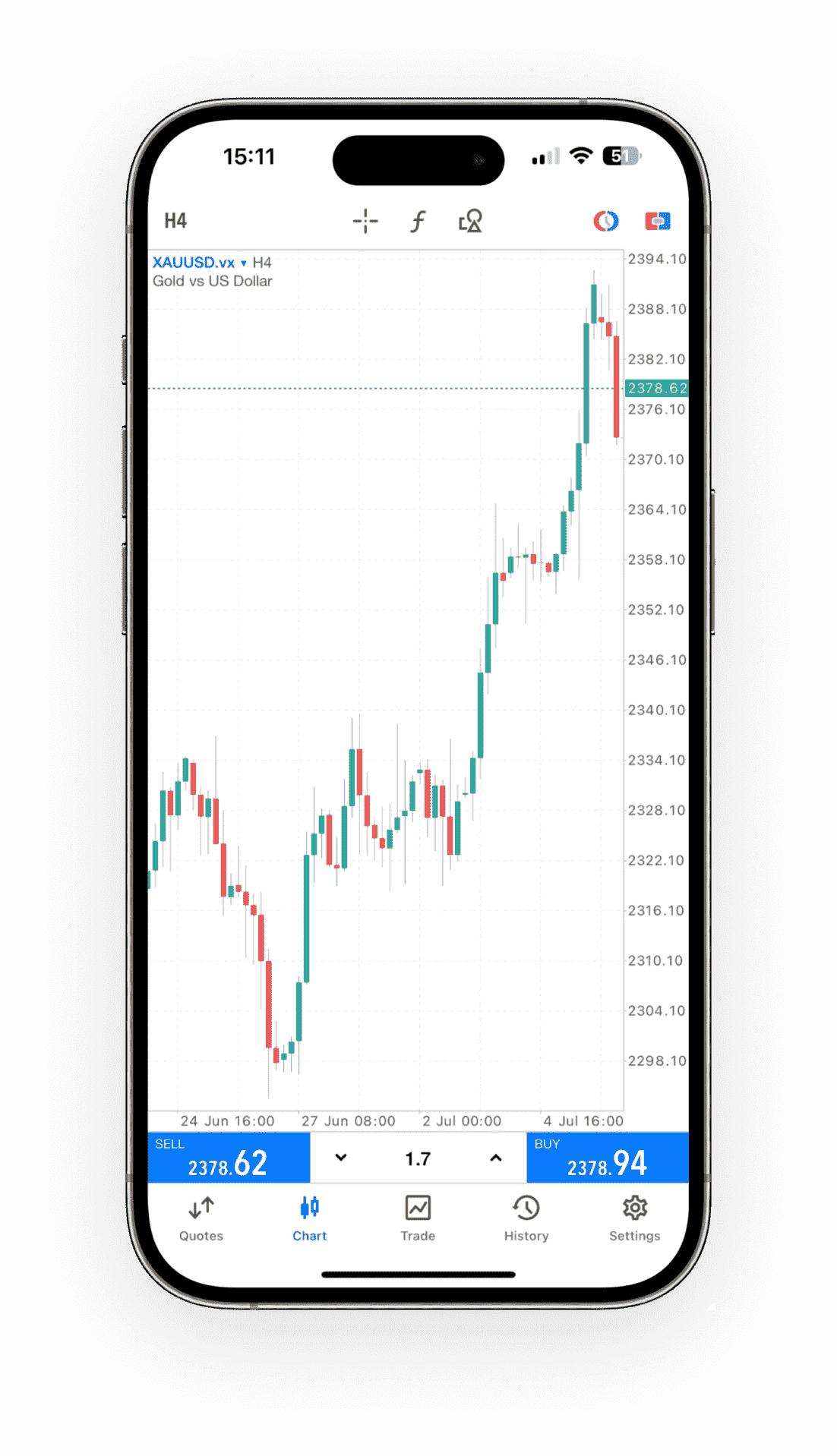Buy at 2378.94
The height and width of the screenshot is (1456, 837).
tap(607, 1158)
